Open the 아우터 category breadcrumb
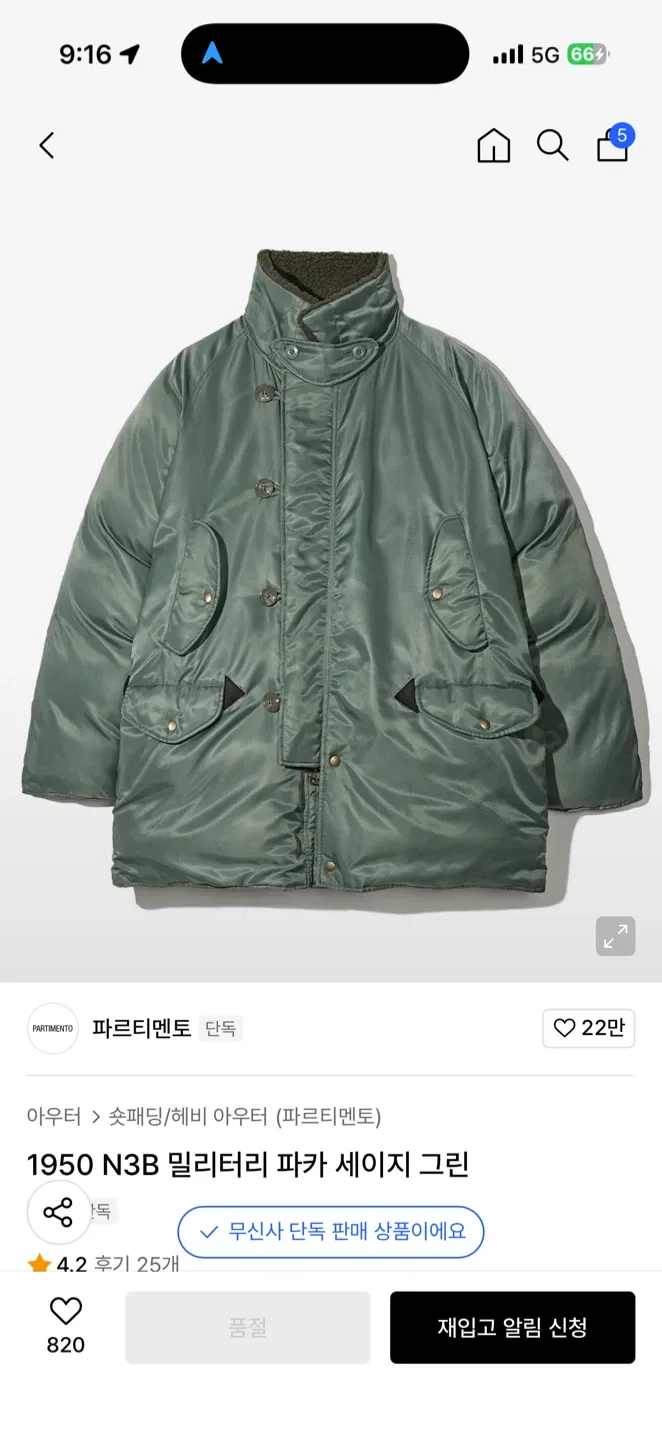Image resolution: width=662 pixels, height=1440 pixels. 54,1116
